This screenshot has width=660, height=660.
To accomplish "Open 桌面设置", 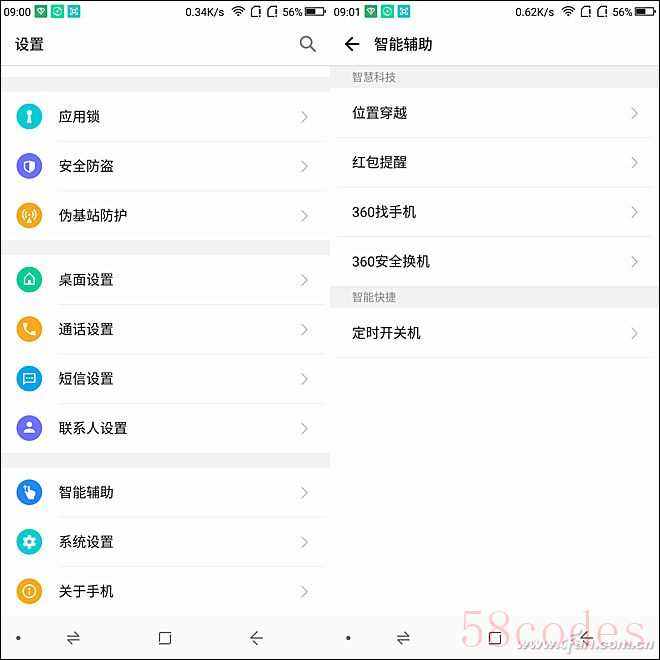I will (165, 280).
